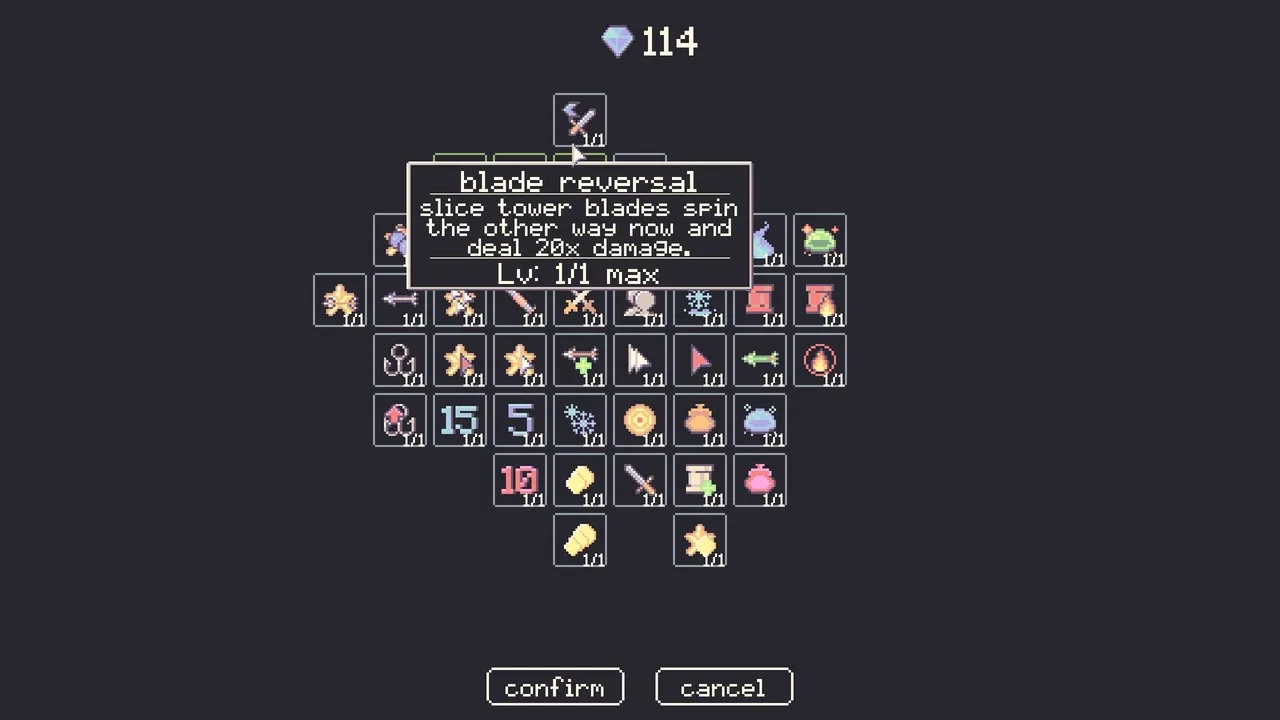Select the hook with red arrow upgrade
This screenshot has height=720, width=1280.
pyautogui.click(x=399, y=420)
